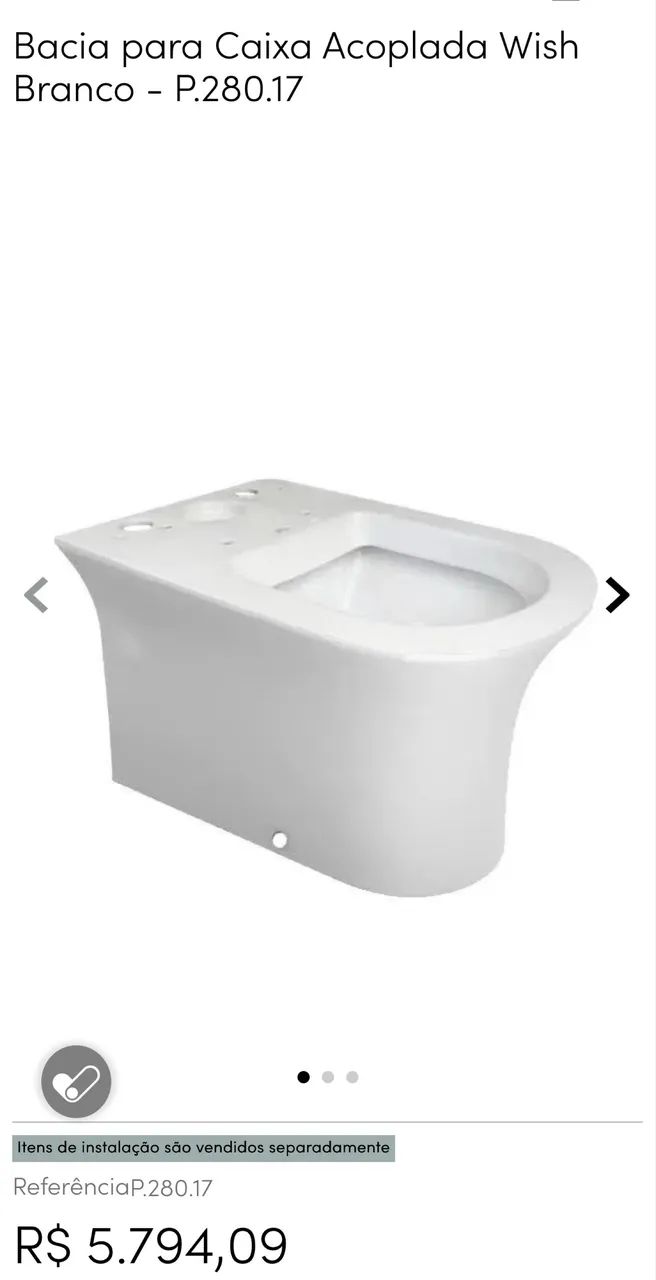Jump to the third carousel page dot

[x=352, y=1077]
